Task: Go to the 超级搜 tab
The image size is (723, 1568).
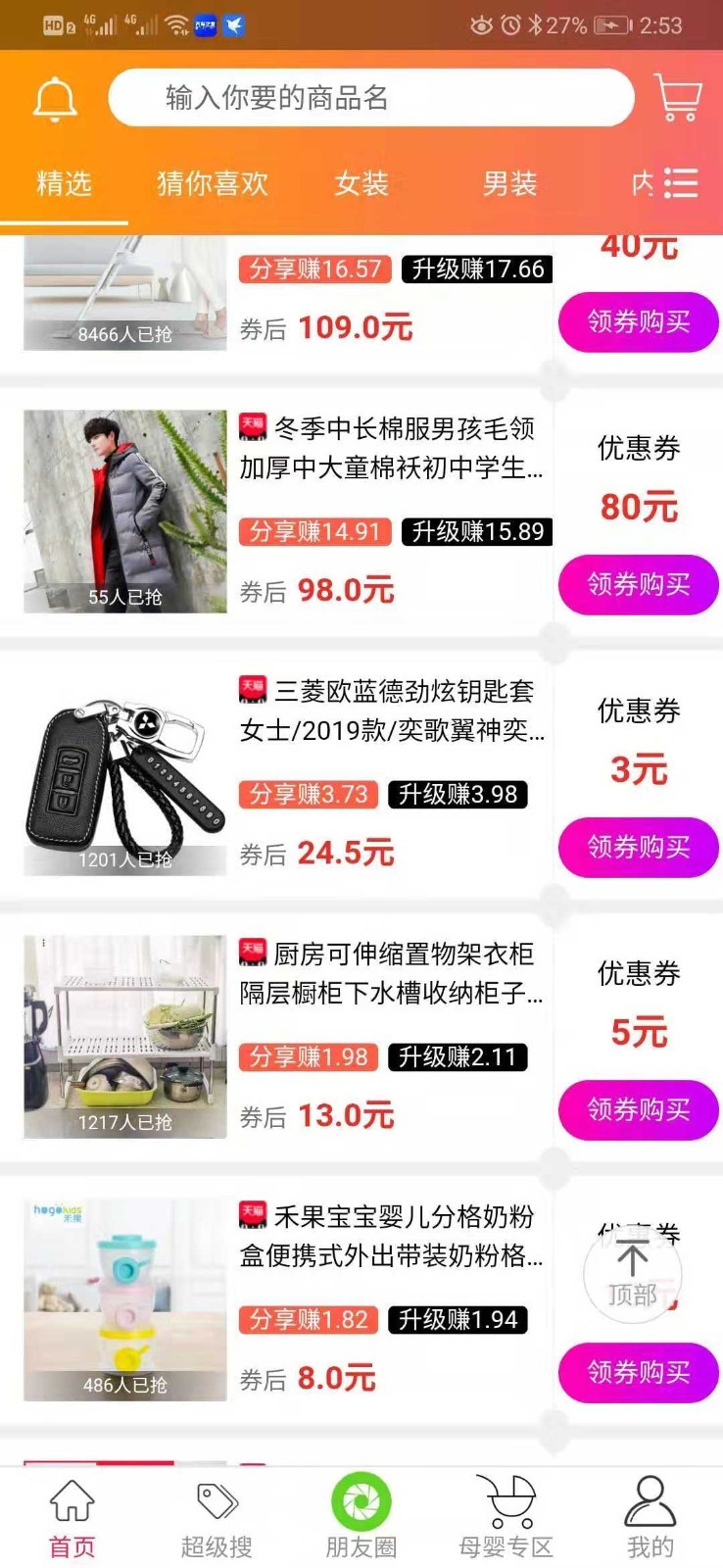Action: (x=217, y=1517)
